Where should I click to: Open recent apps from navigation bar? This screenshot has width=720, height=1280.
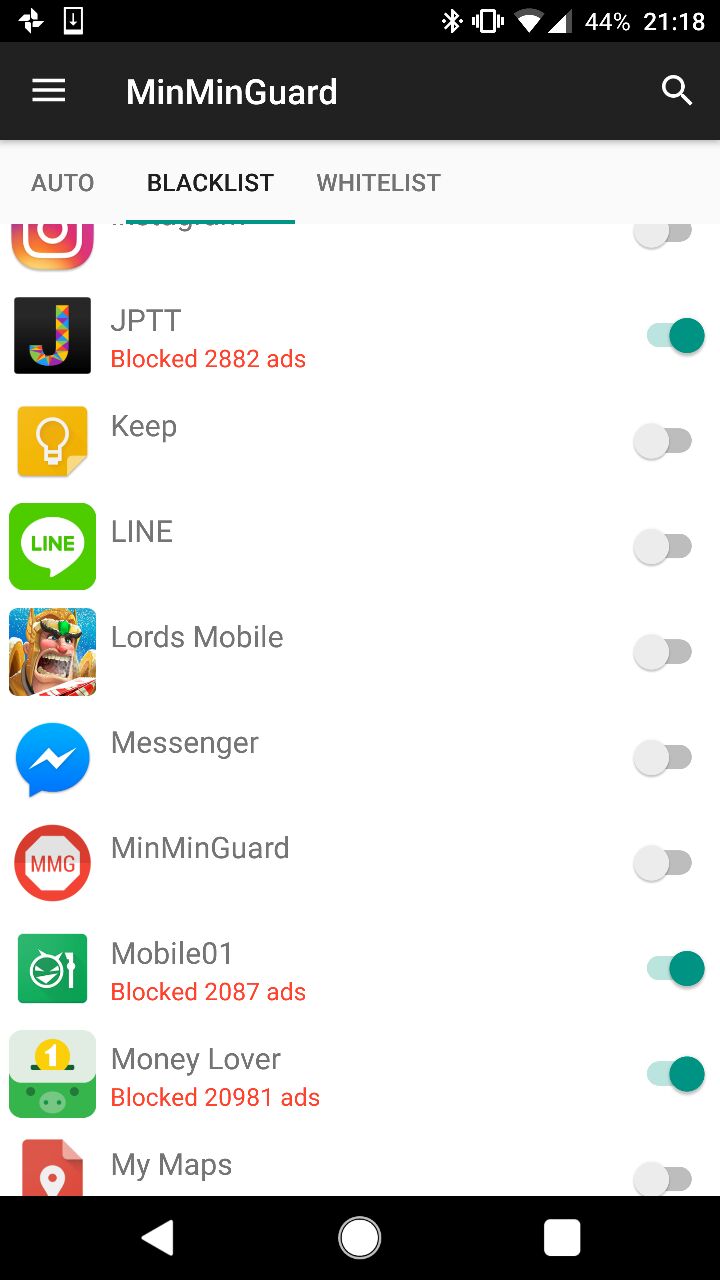pos(562,1238)
